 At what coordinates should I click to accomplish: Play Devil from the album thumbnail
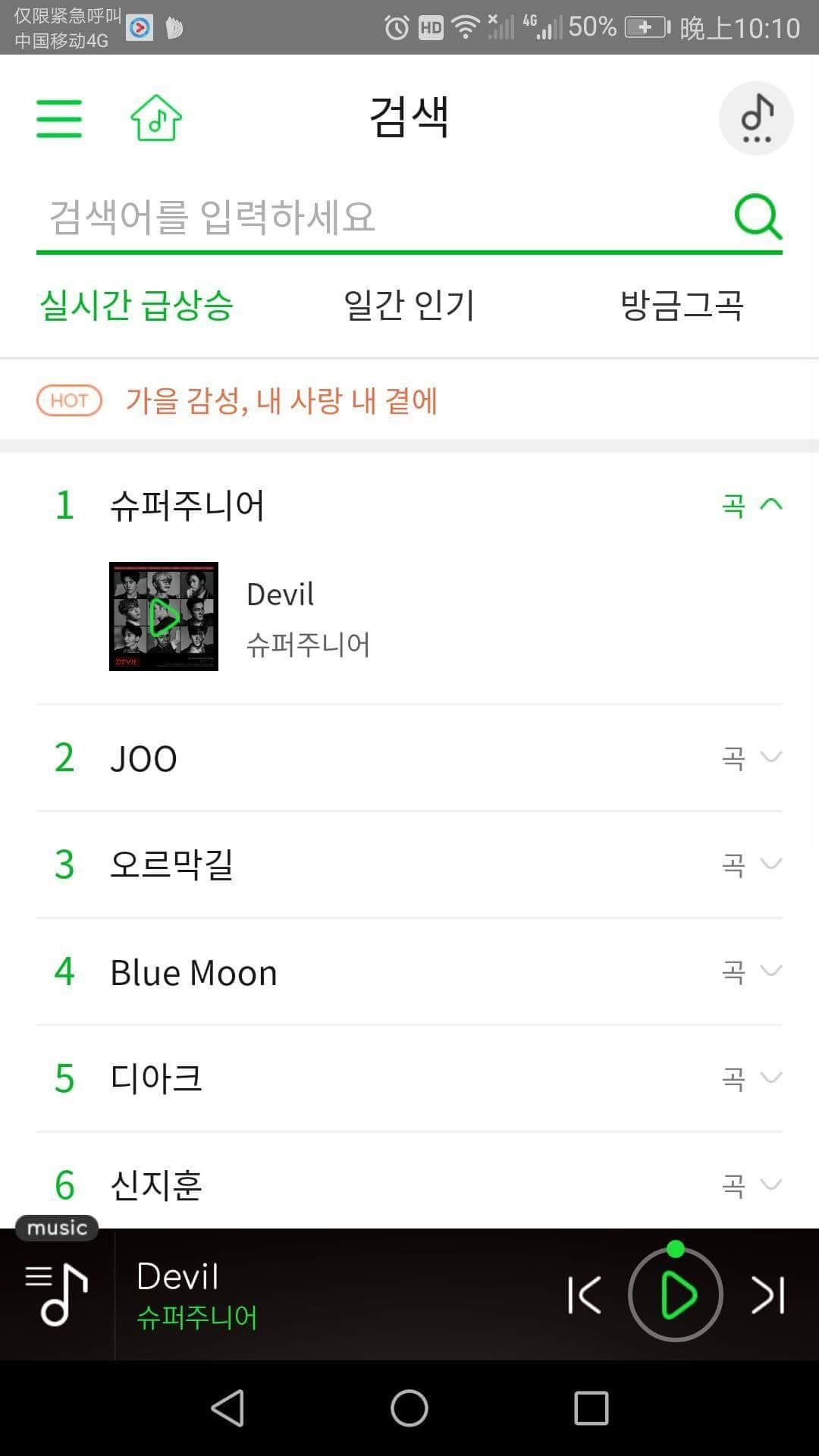164,617
